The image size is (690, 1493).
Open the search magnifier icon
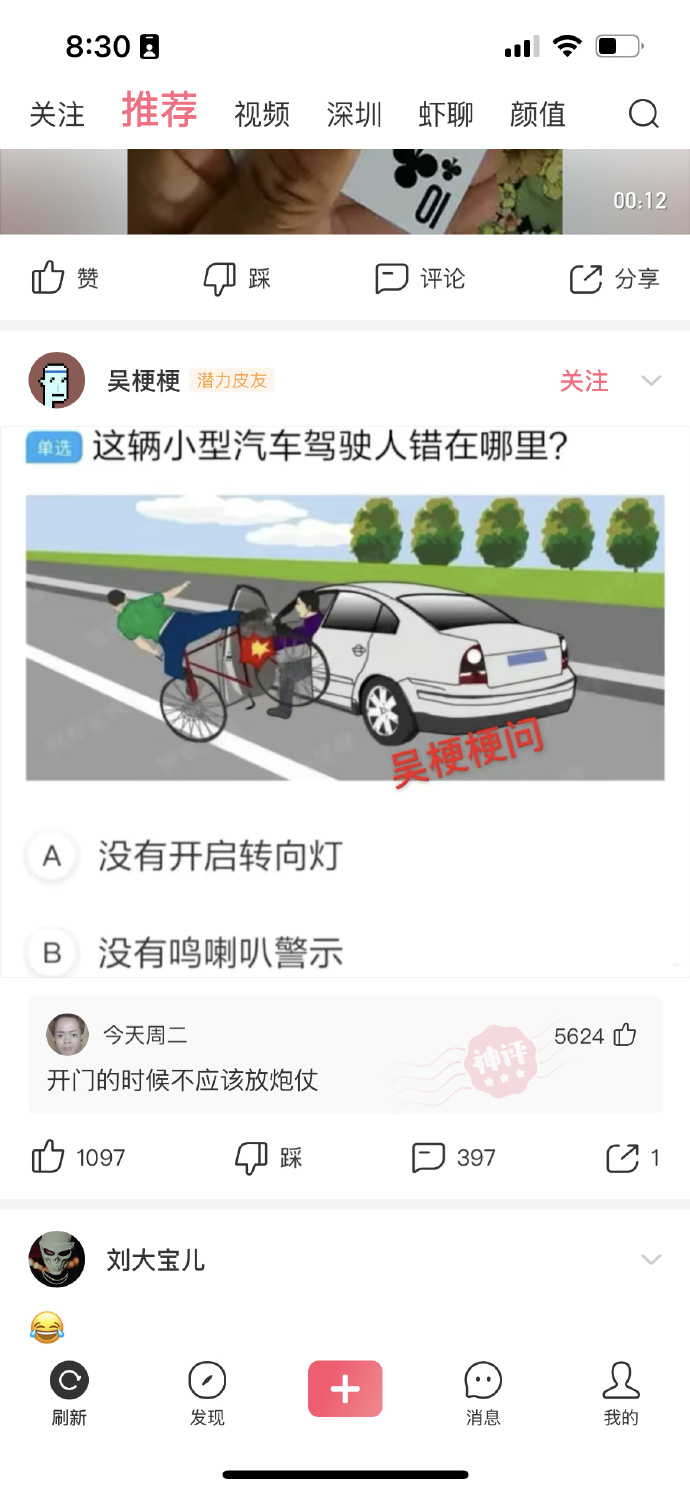(x=643, y=114)
